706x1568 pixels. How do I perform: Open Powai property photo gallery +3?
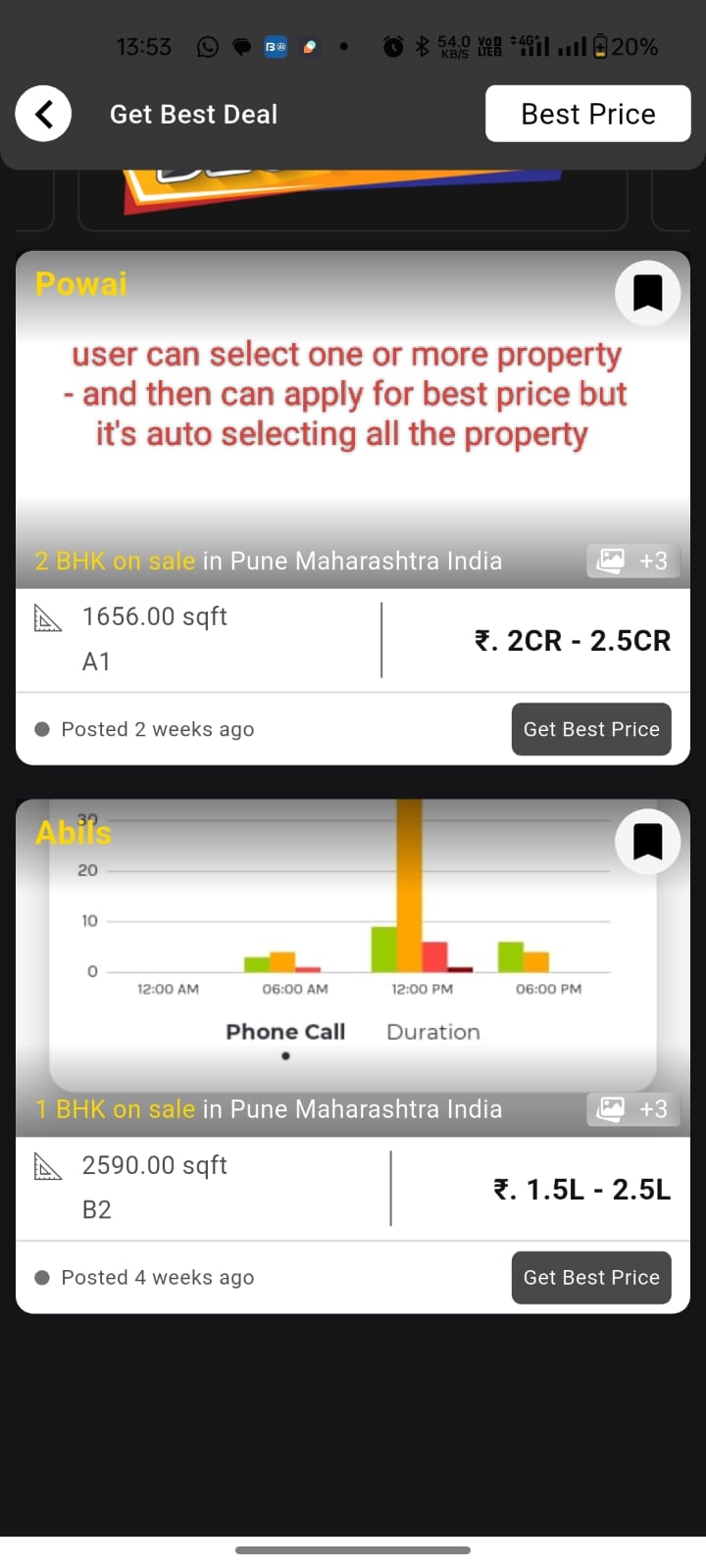(633, 561)
